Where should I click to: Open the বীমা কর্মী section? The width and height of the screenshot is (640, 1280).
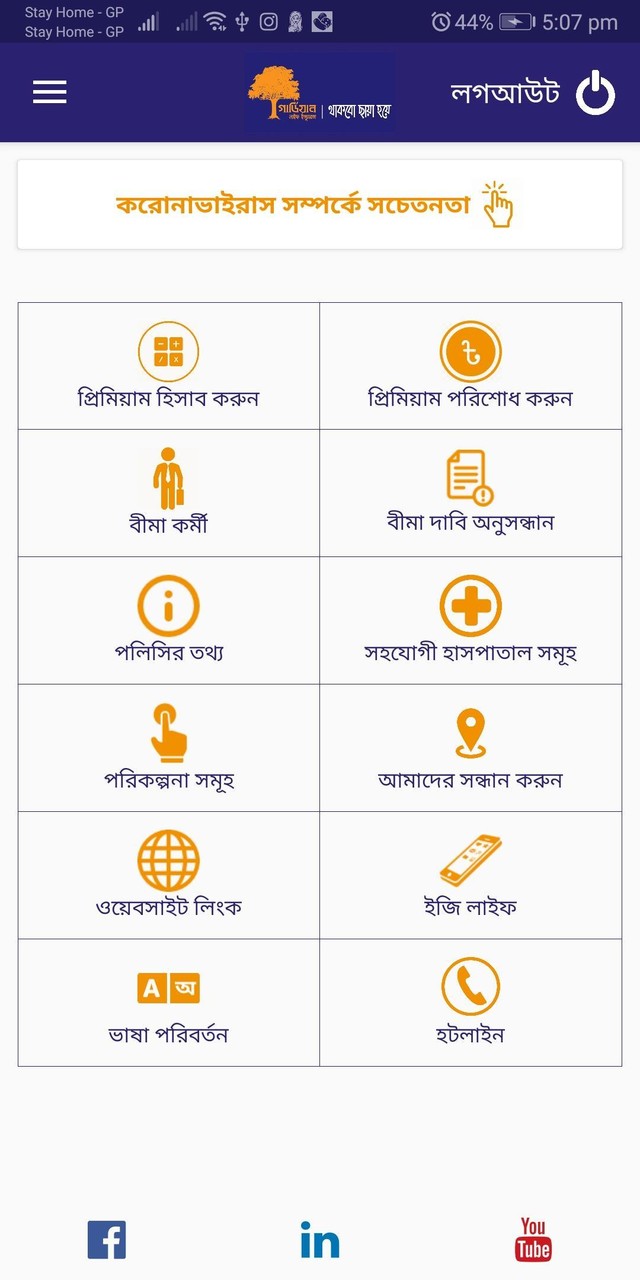click(x=168, y=493)
